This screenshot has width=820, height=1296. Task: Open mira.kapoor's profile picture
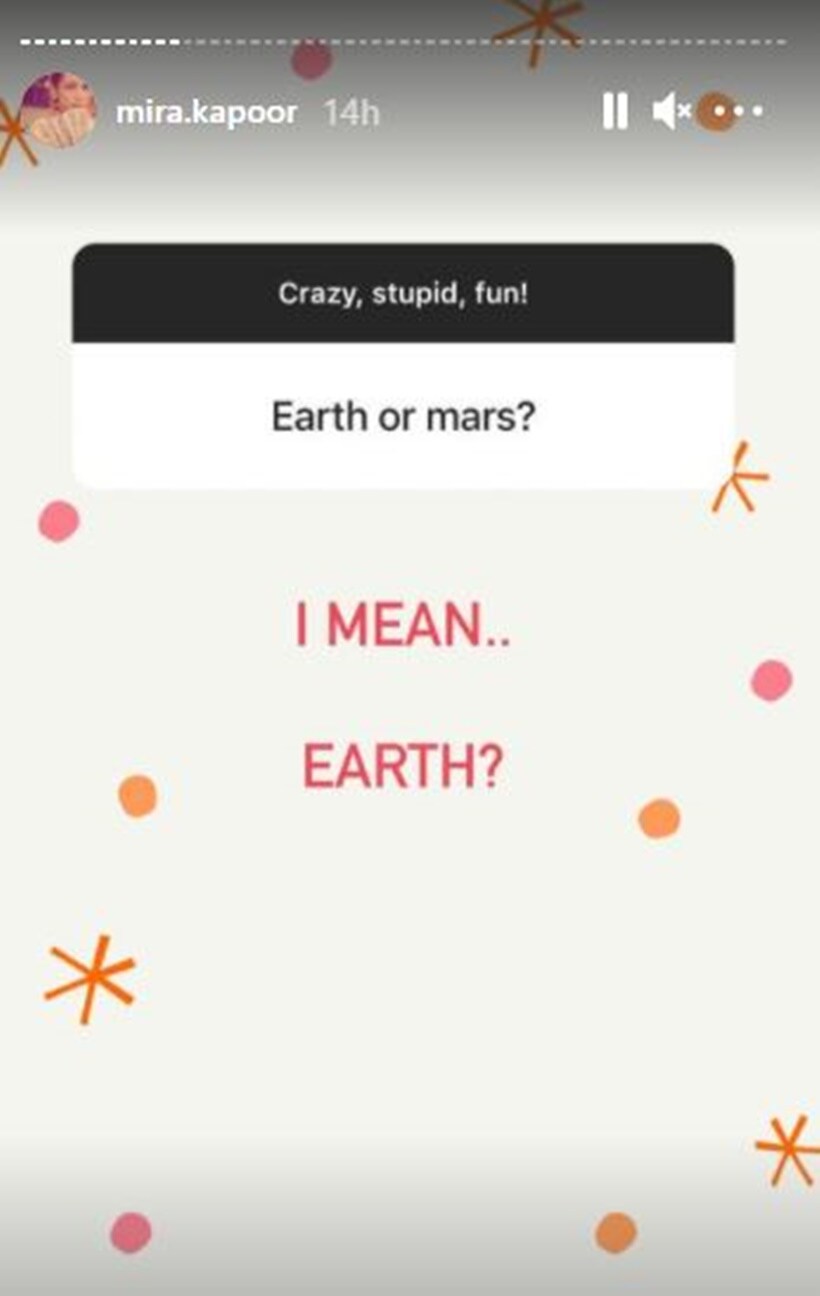coord(59,110)
